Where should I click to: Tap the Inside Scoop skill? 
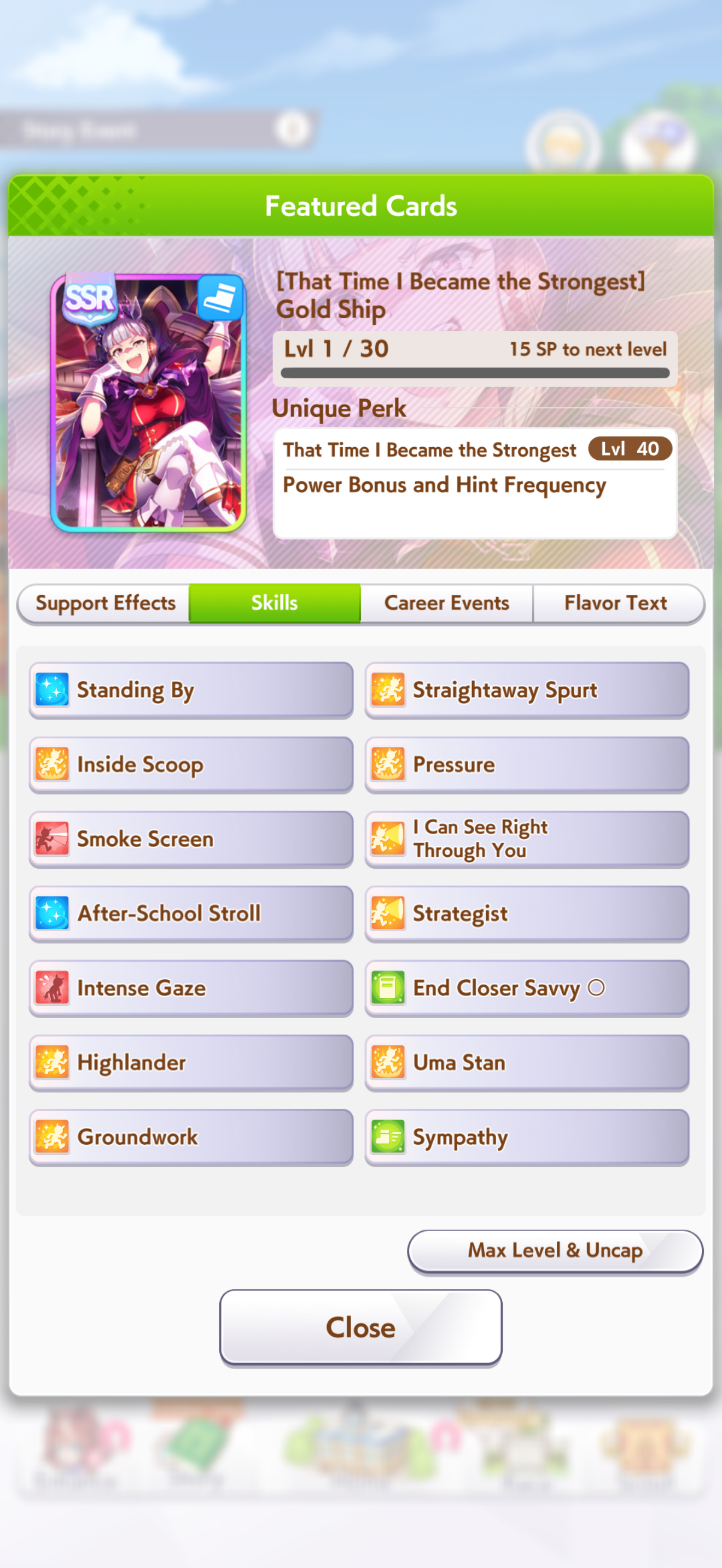[191, 764]
